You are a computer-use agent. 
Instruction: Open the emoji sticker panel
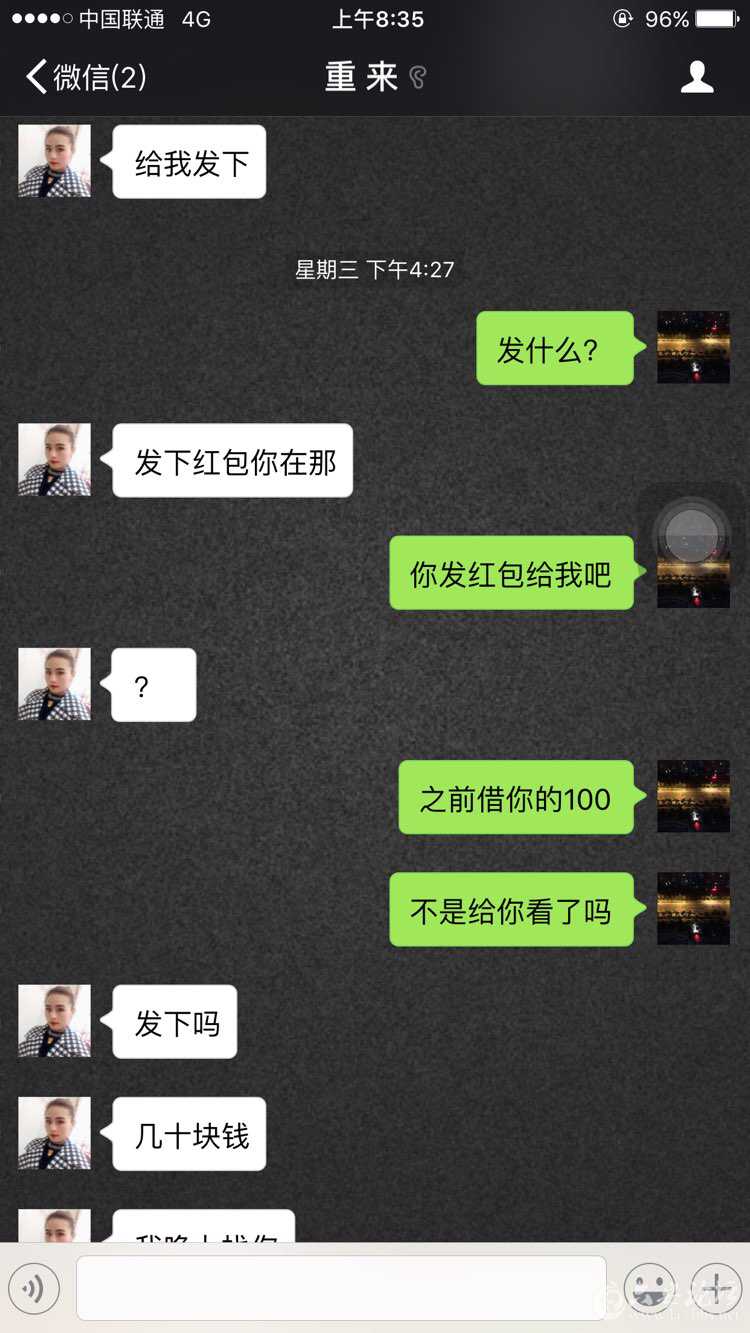click(x=648, y=1288)
